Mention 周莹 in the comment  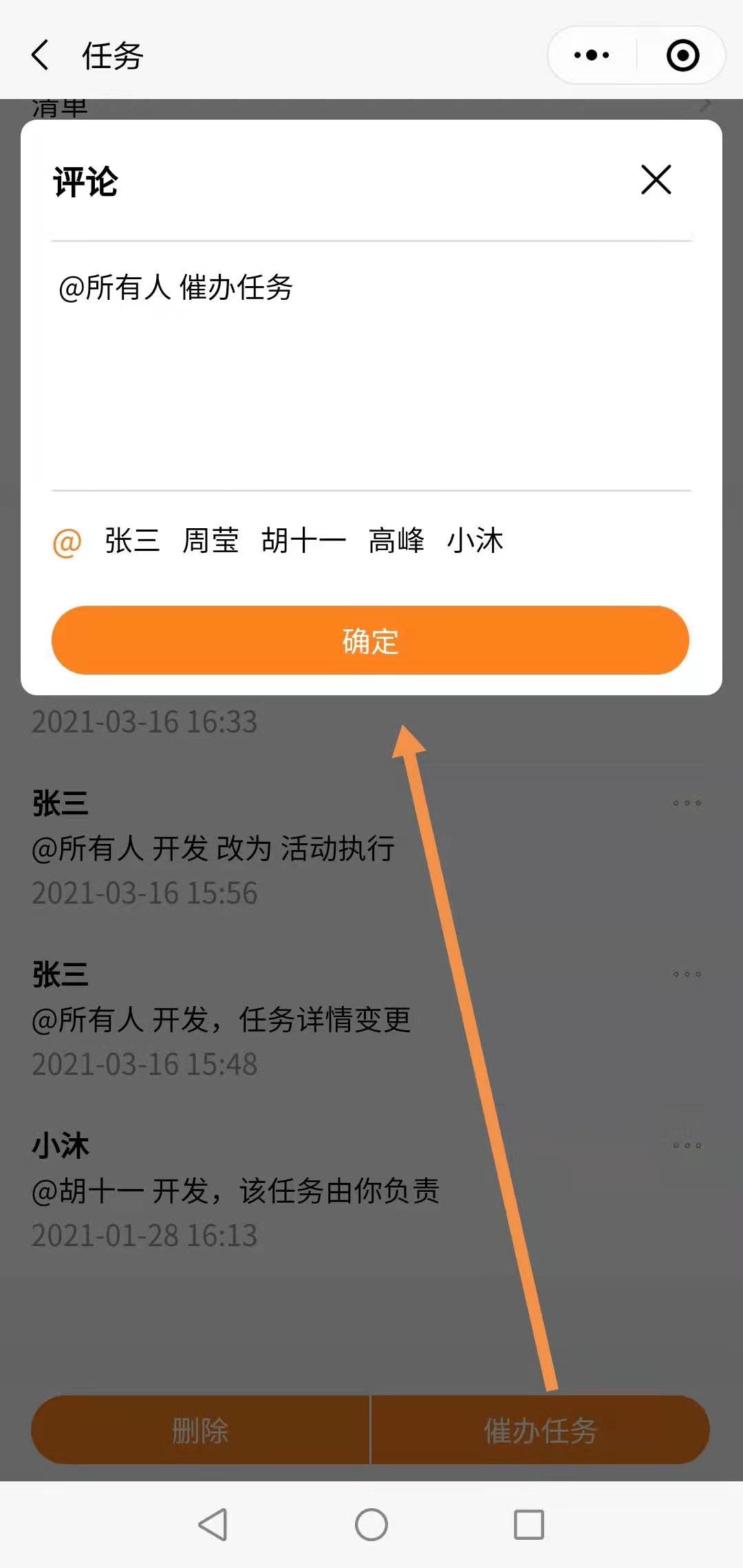211,541
